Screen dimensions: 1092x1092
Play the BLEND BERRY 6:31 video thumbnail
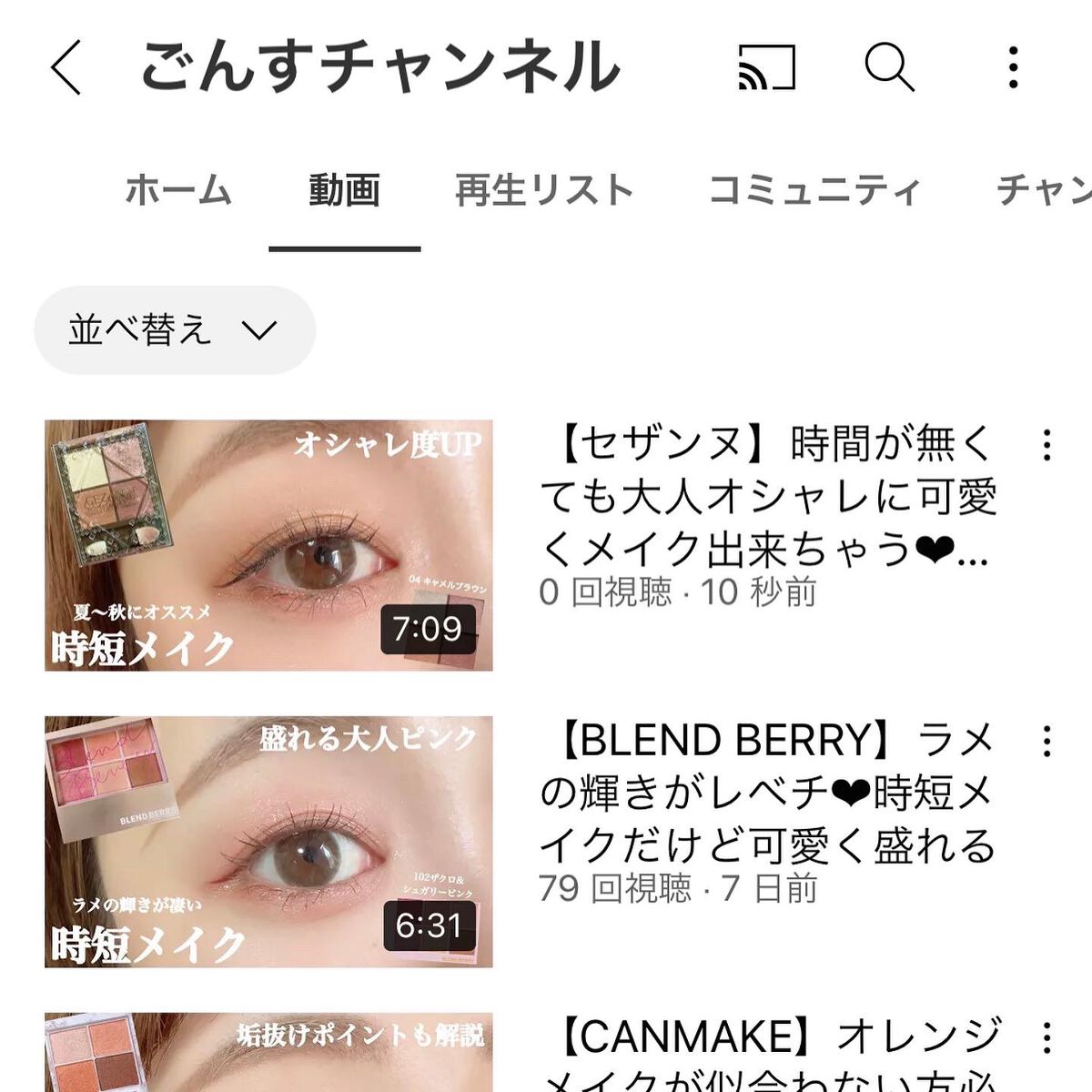click(x=268, y=842)
